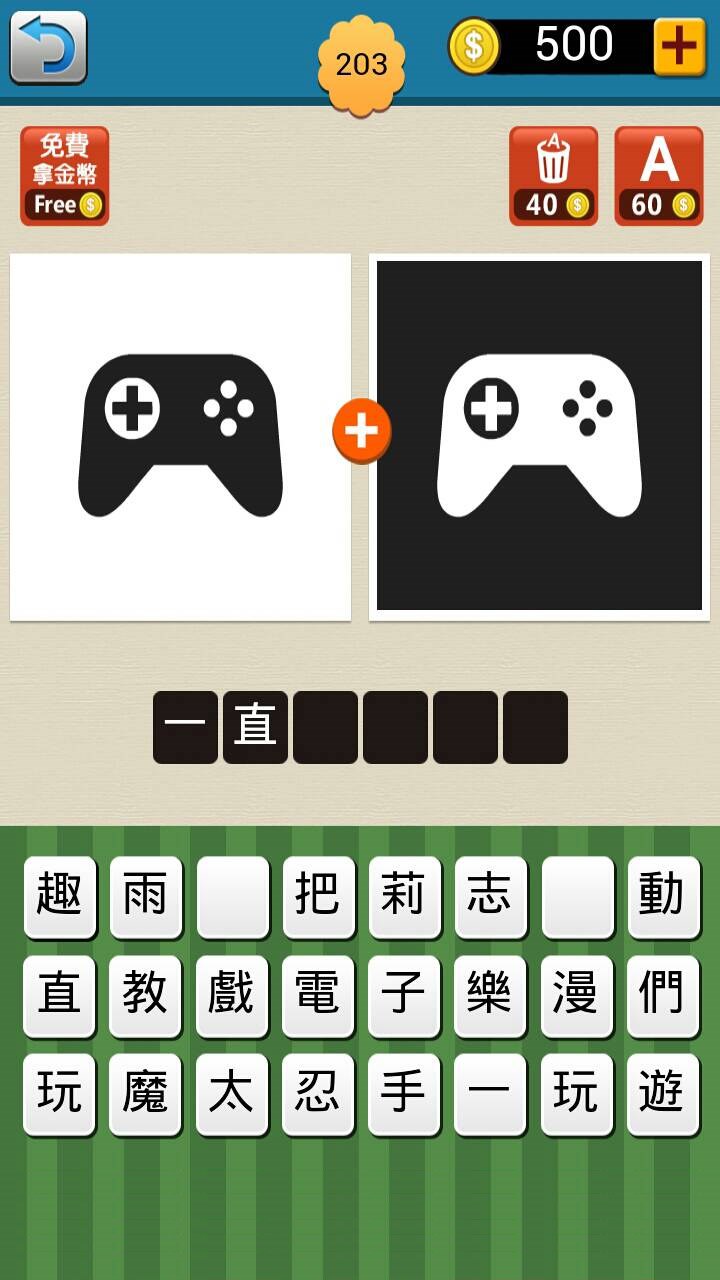Tap the letter tile 忍
Image resolution: width=720 pixels, height=1280 pixels.
[x=318, y=1093]
